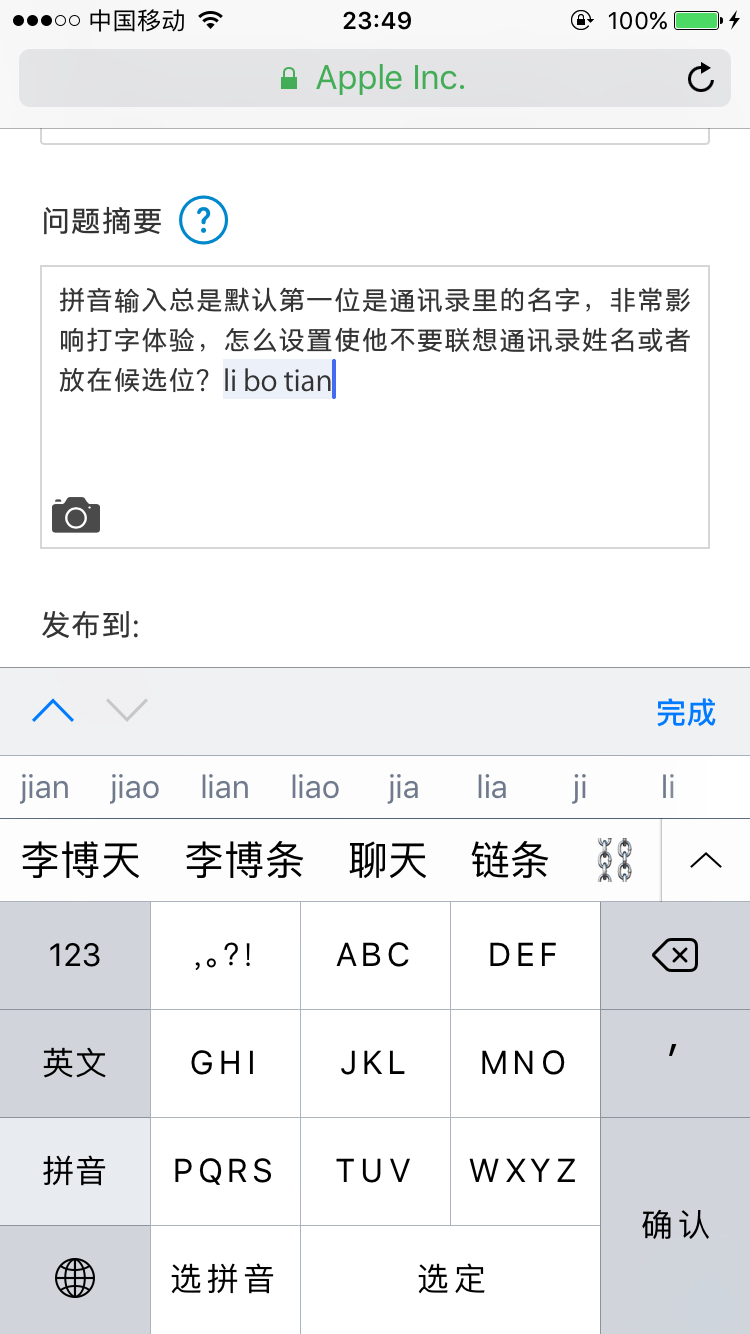Switch the keyboard to 123 numbers
The image size is (750, 1334).
pos(75,955)
